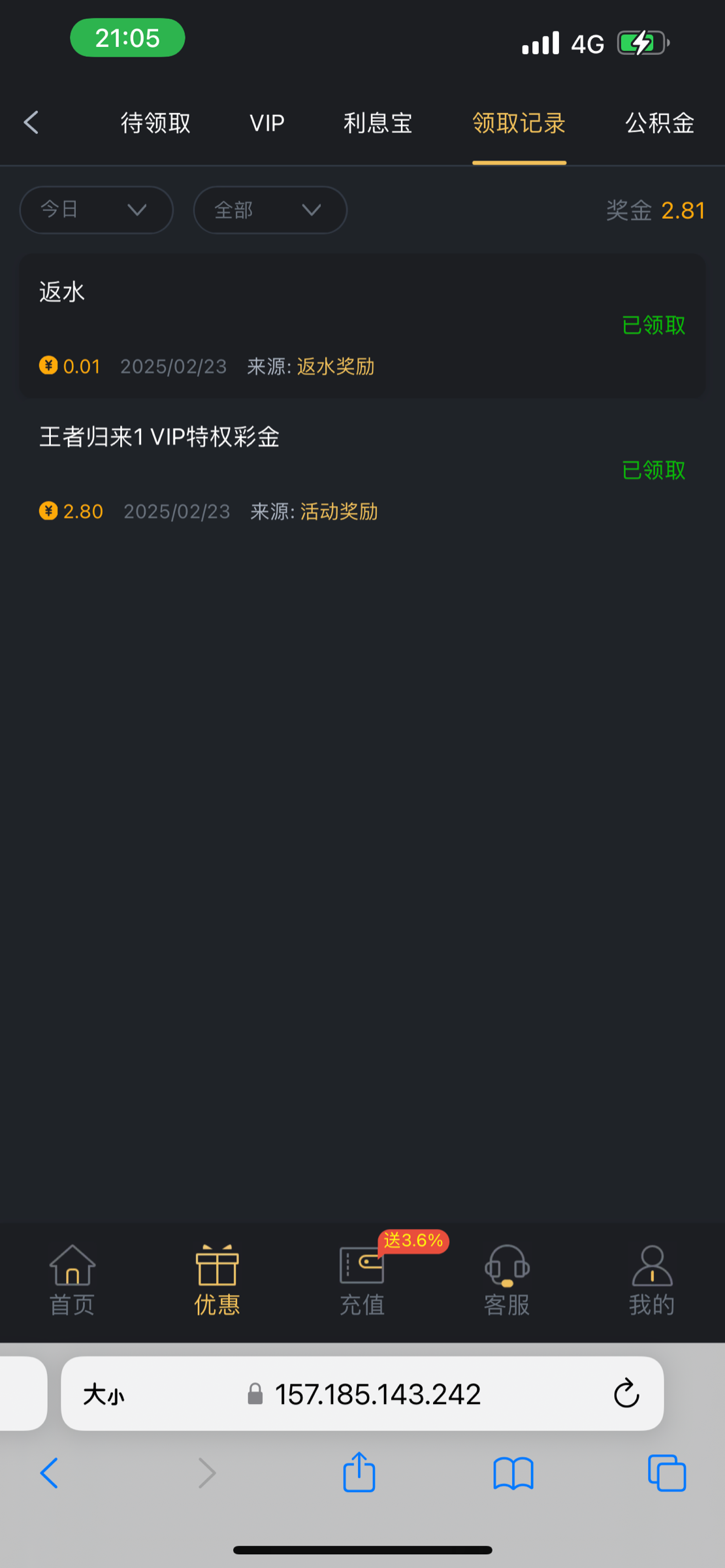Open the 大小 text size menu
725x1568 pixels.
pos(104,1394)
